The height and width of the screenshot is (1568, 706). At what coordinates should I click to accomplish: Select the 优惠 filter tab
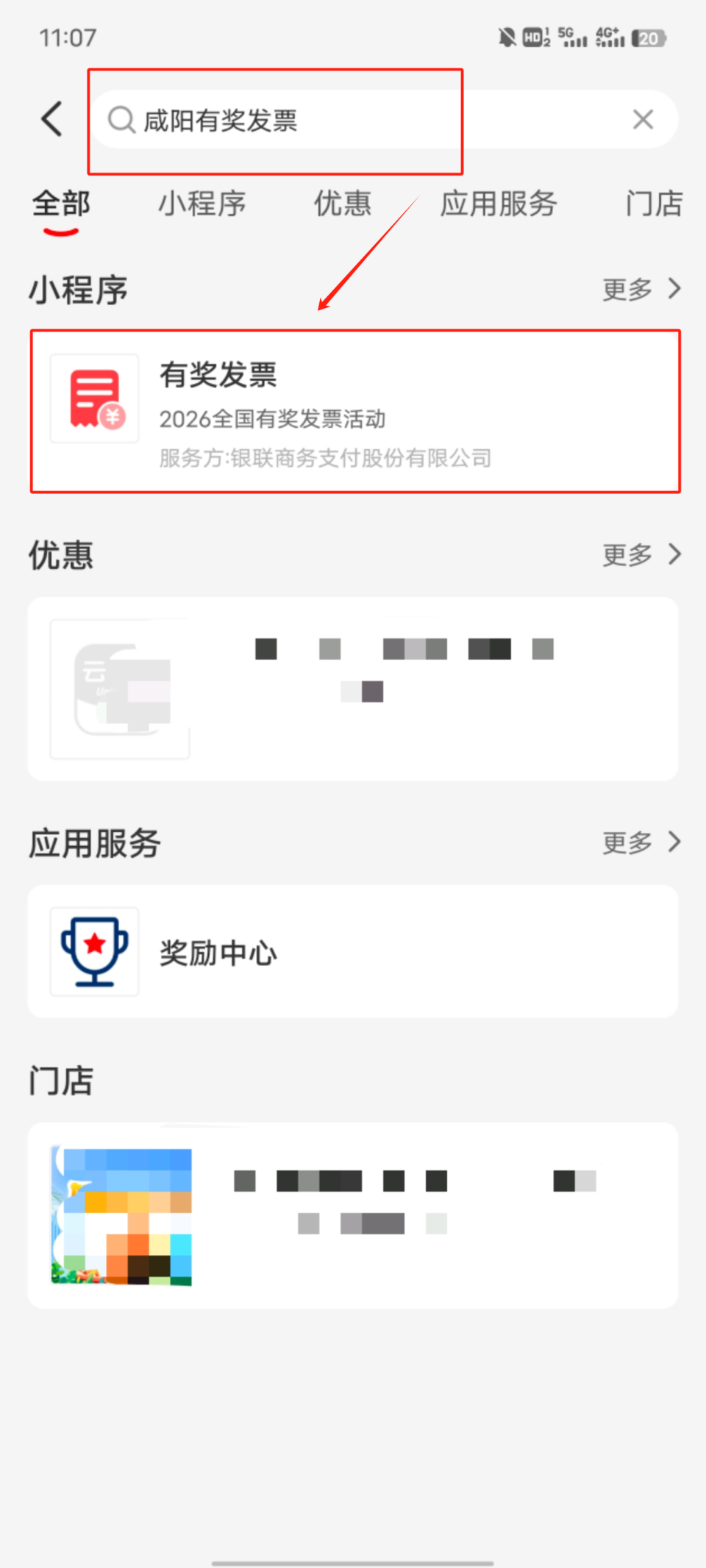(341, 204)
